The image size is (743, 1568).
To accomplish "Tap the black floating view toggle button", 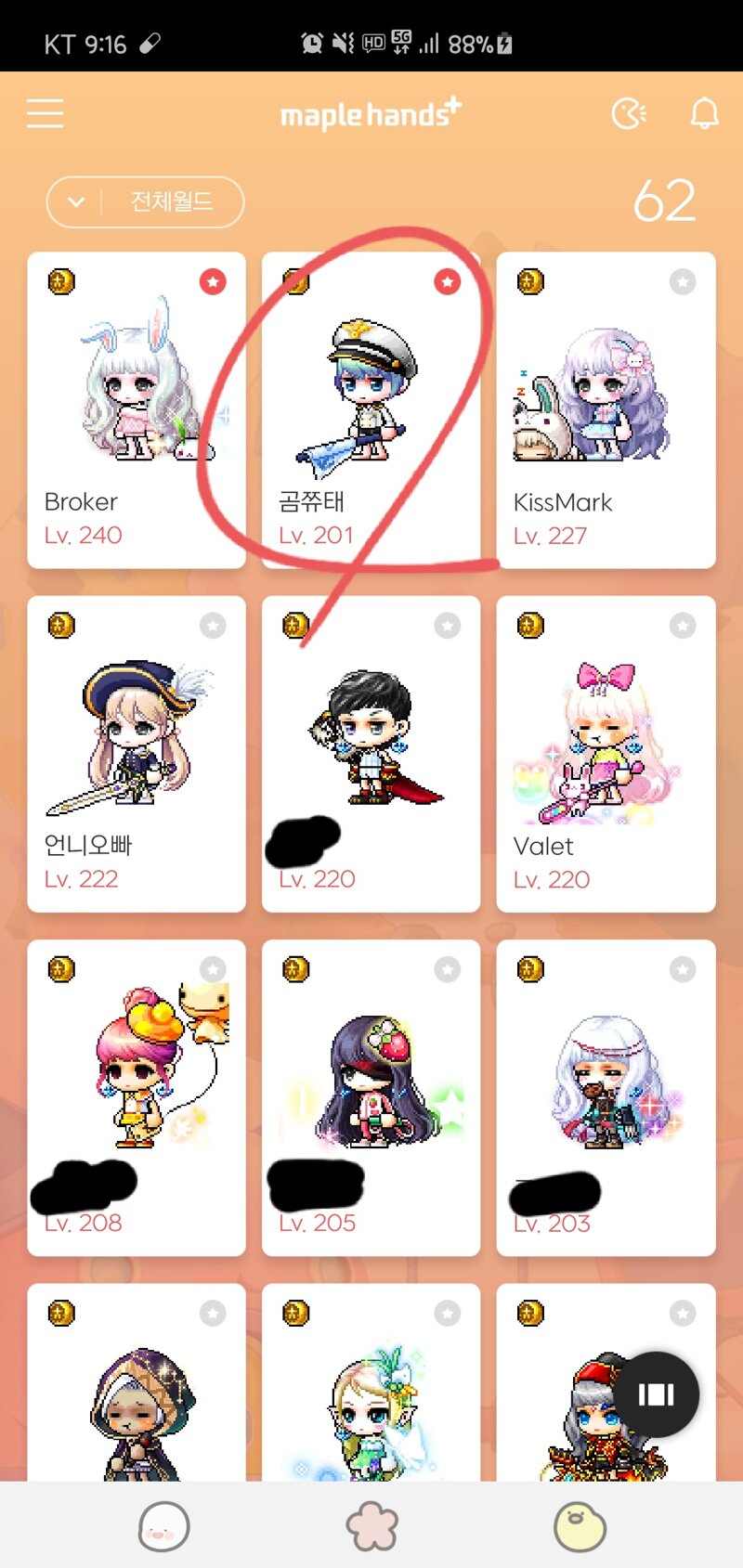I will tap(656, 1393).
